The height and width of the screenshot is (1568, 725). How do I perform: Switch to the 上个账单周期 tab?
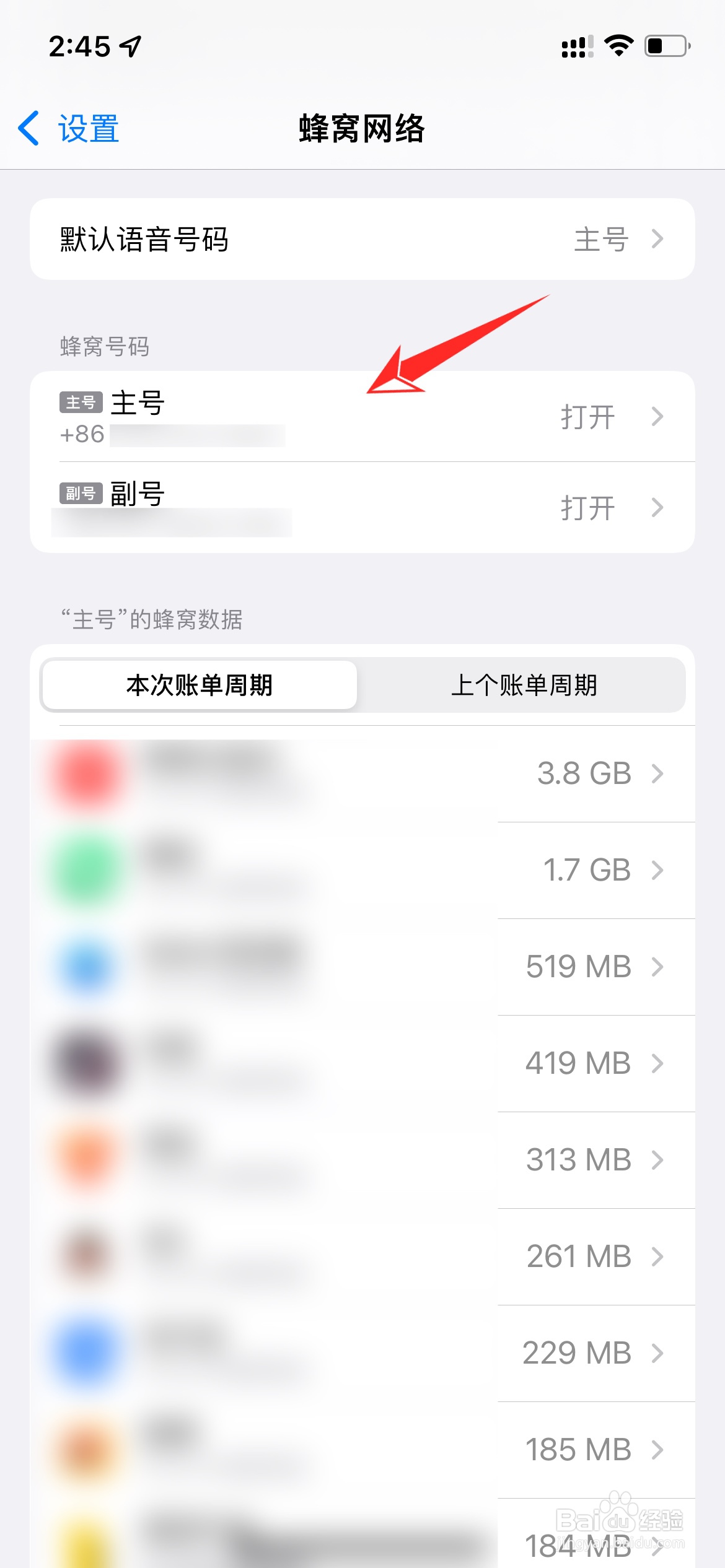point(524,686)
